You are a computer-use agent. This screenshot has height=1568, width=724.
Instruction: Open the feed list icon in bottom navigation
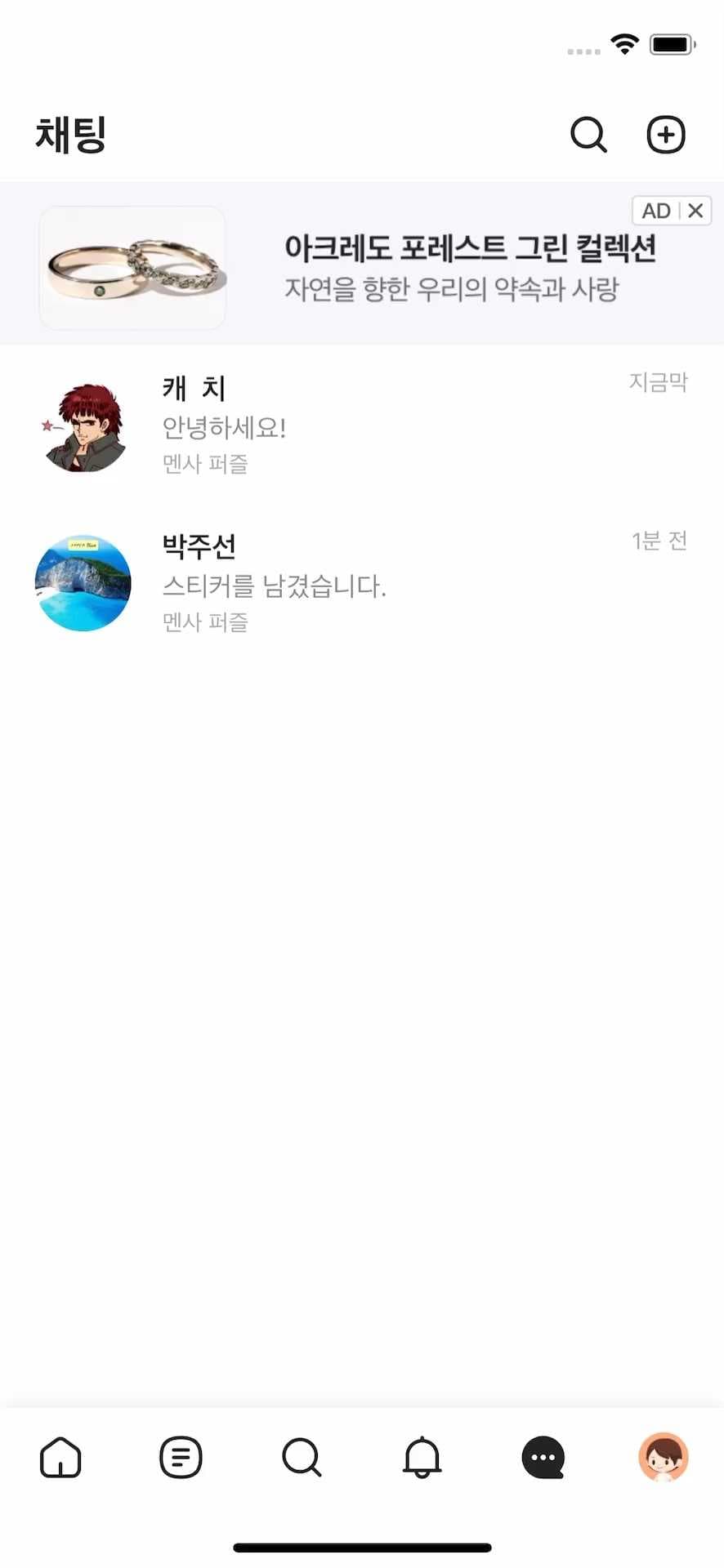point(181,1459)
